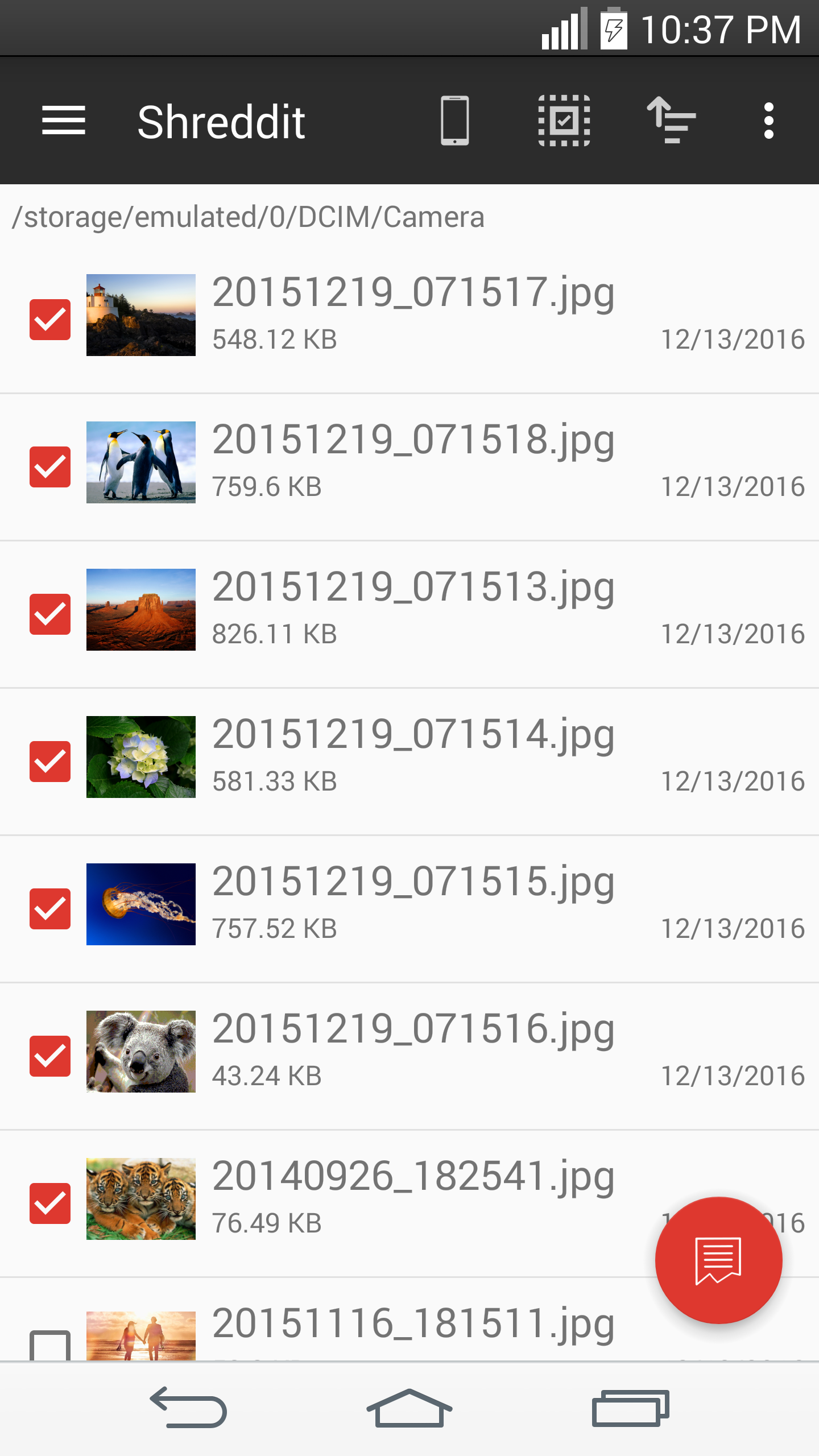Open the three-dot overflow menu
Viewport: 819px width, 1456px height.
tap(768, 121)
